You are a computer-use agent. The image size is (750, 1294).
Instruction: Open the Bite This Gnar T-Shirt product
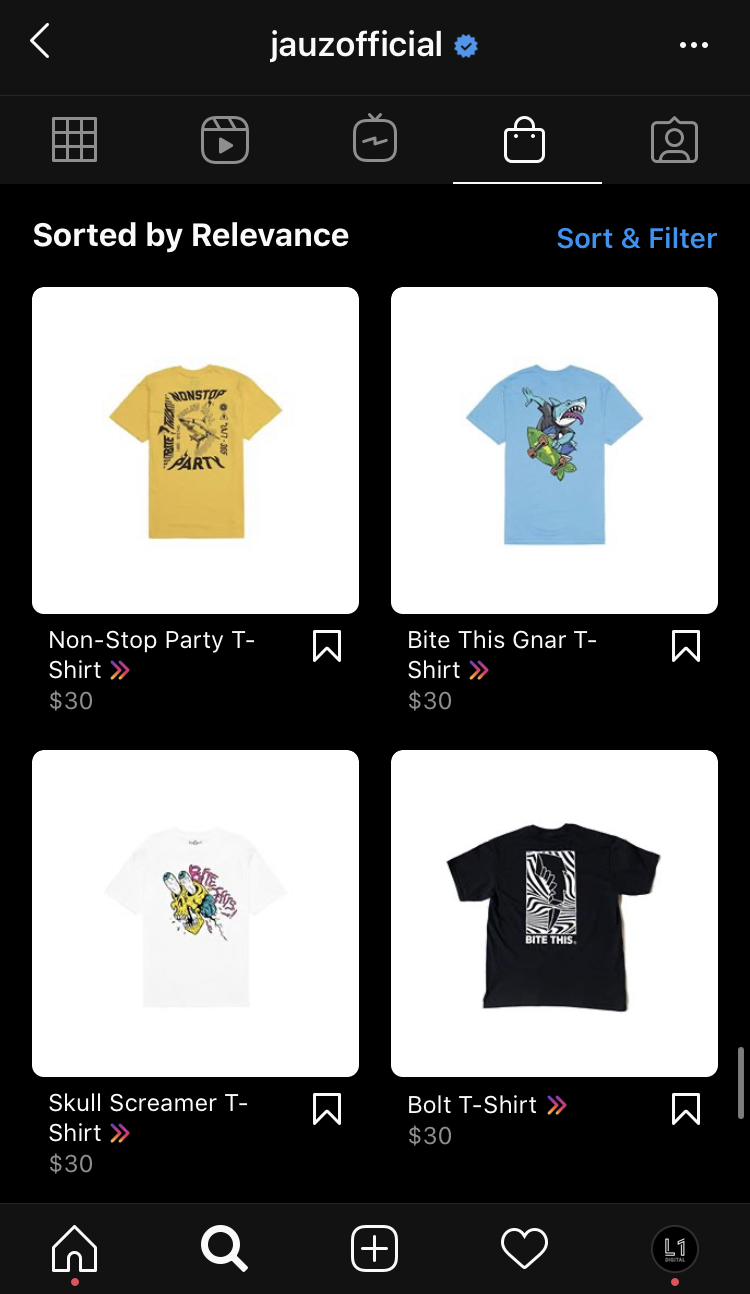click(554, 450)
